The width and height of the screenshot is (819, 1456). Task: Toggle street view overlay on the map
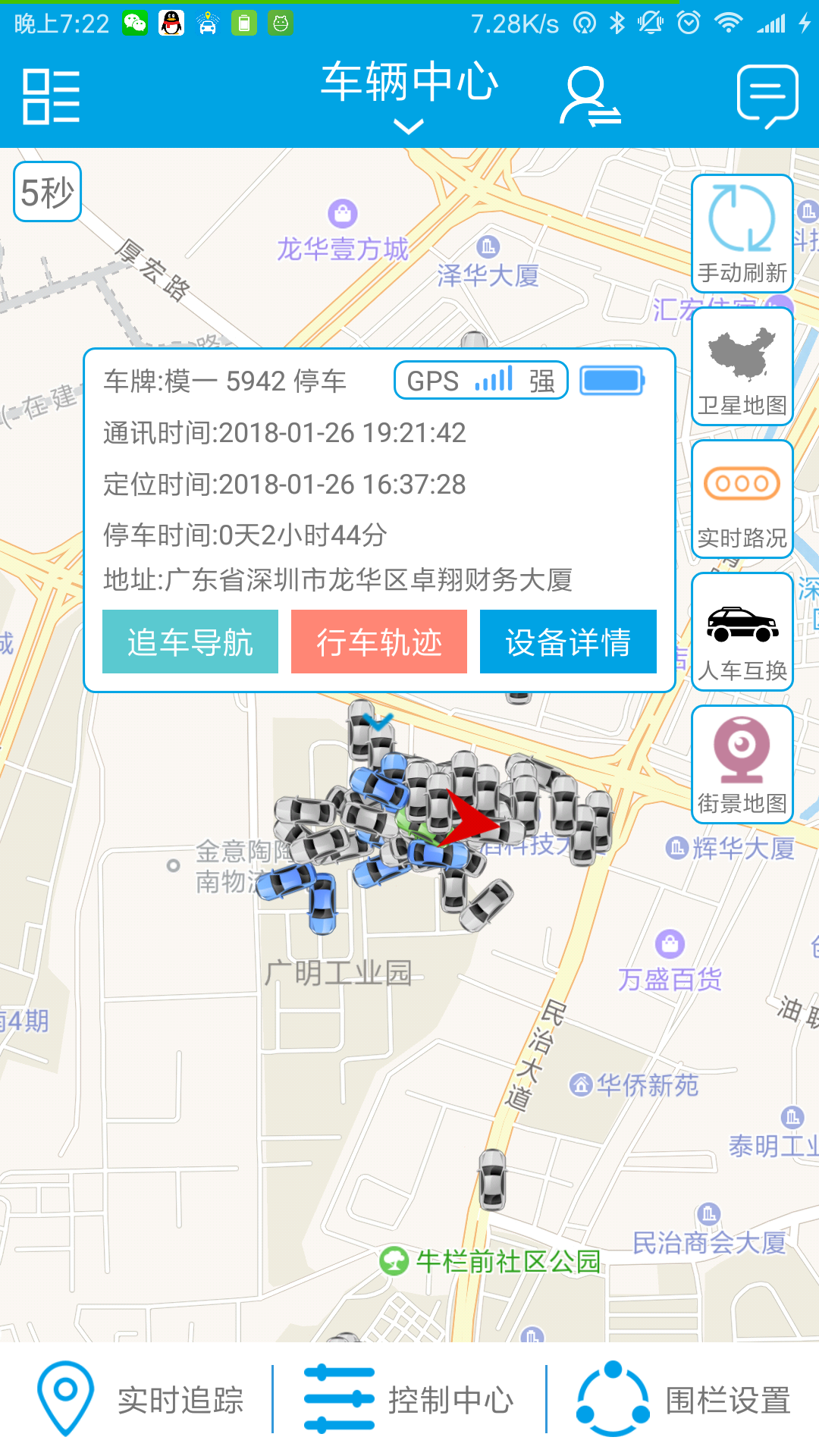[742, 762]
